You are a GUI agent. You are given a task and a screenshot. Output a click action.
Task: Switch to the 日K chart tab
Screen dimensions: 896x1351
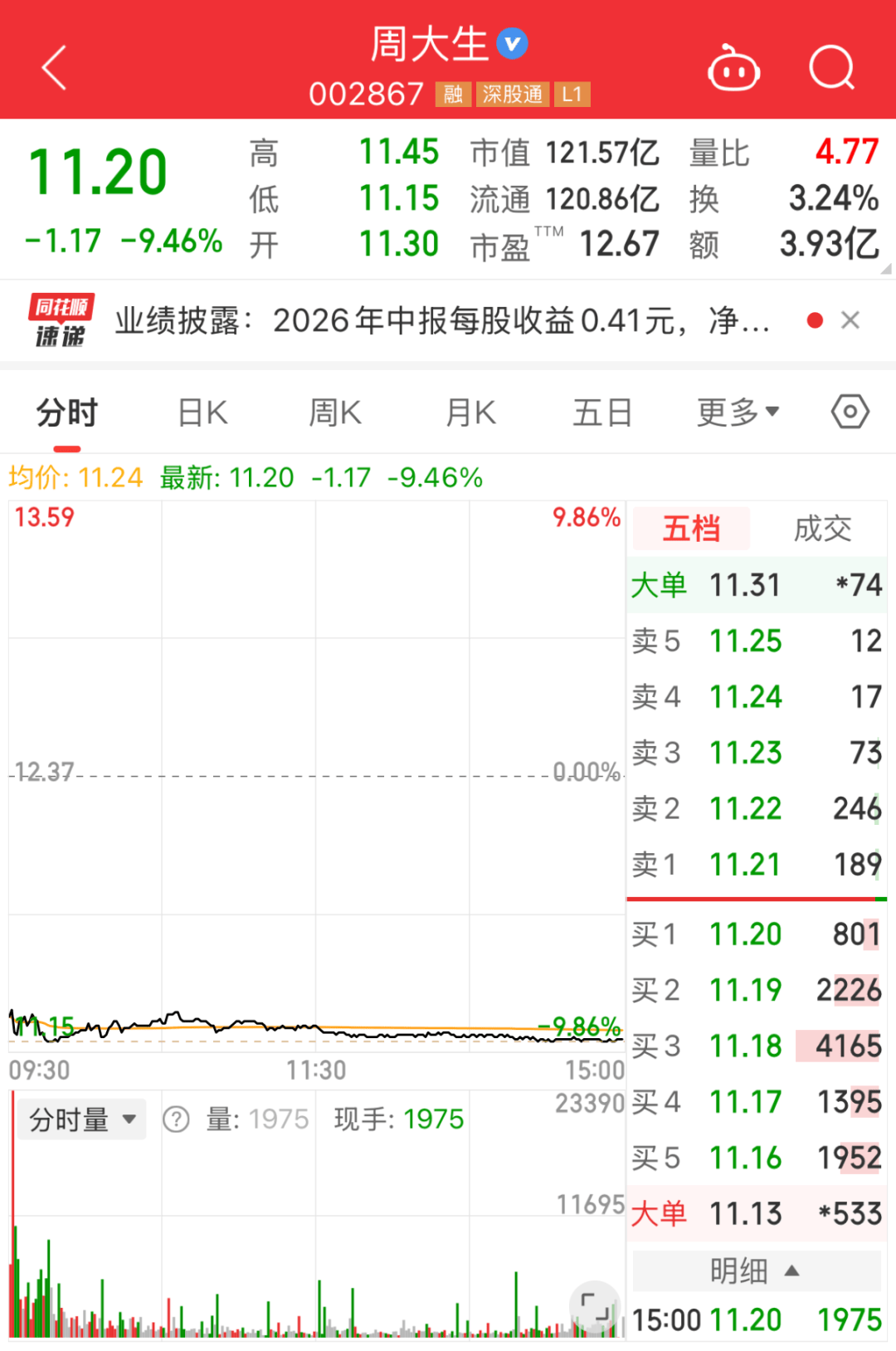202,412
